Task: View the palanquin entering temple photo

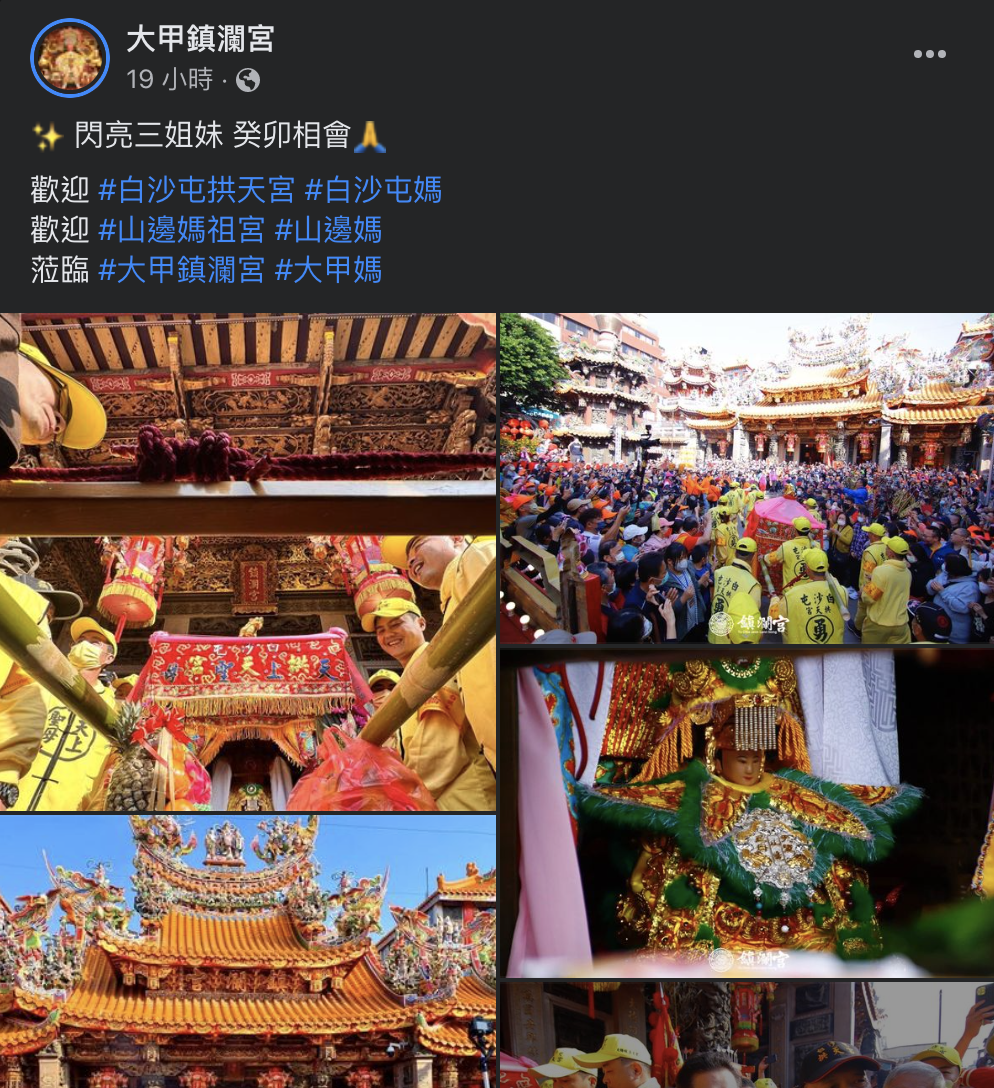Action: pos(248,562)
